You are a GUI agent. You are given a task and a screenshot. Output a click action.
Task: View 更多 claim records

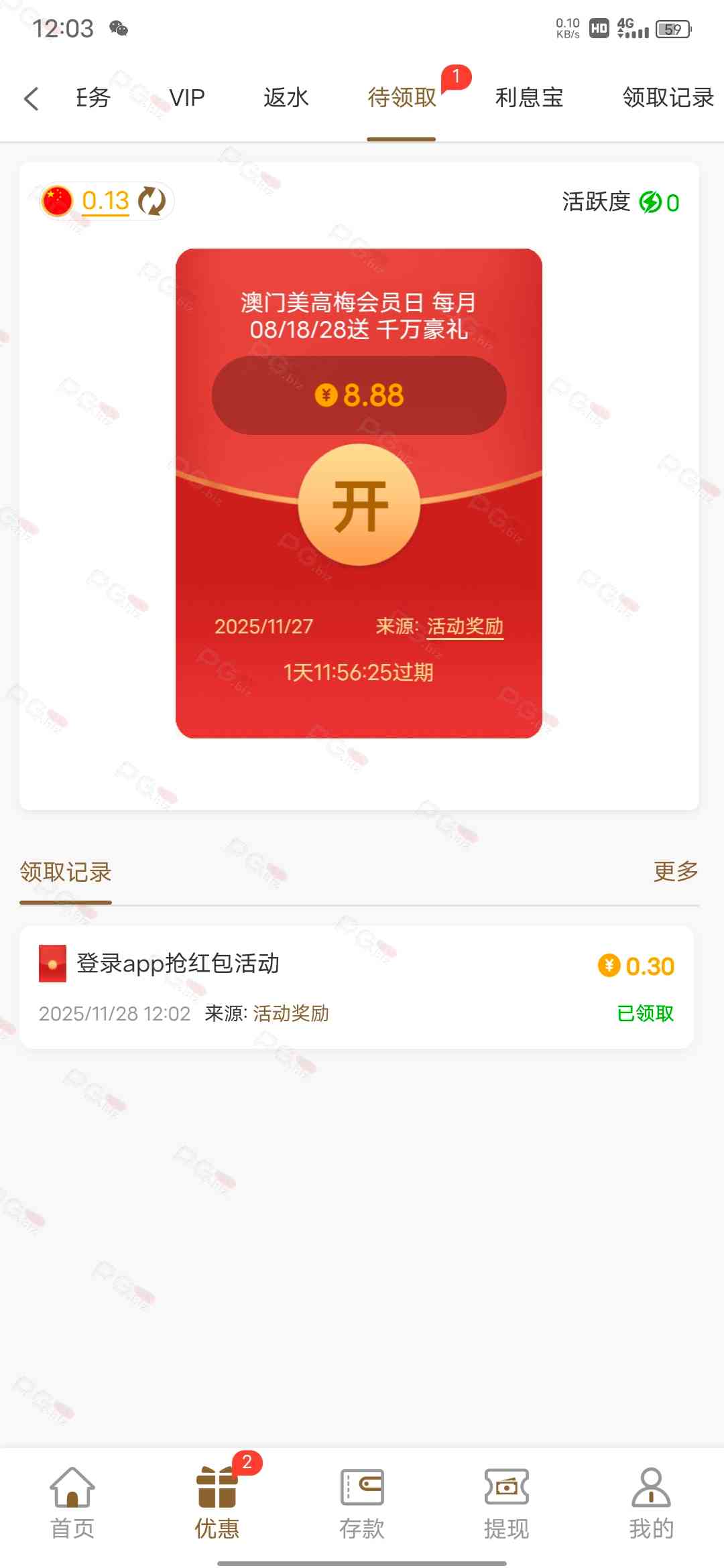click(x=675, y=872)
